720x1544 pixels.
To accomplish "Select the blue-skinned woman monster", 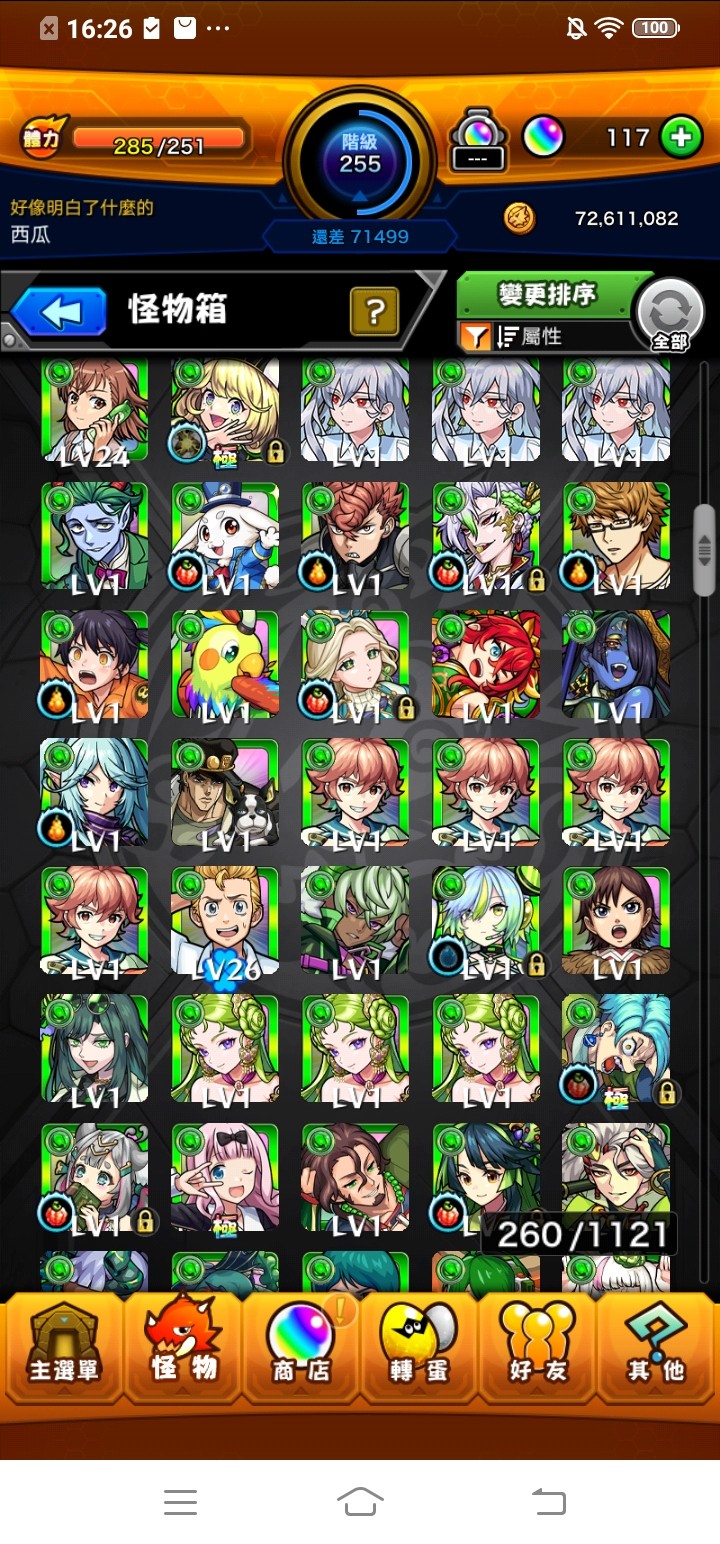I will [x=616, y=665].
